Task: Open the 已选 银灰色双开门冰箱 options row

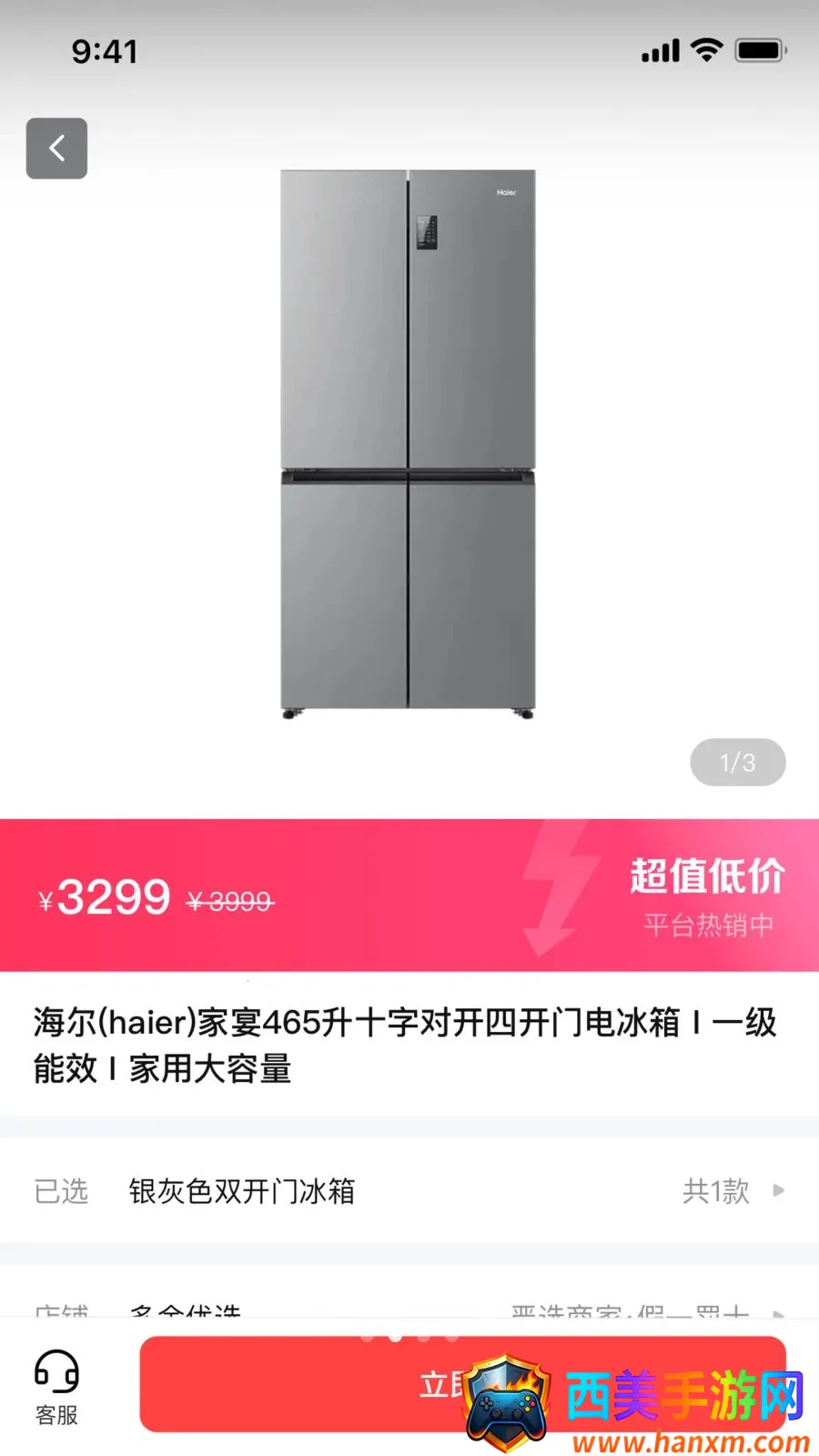Action: click(x=409, y=1190)
